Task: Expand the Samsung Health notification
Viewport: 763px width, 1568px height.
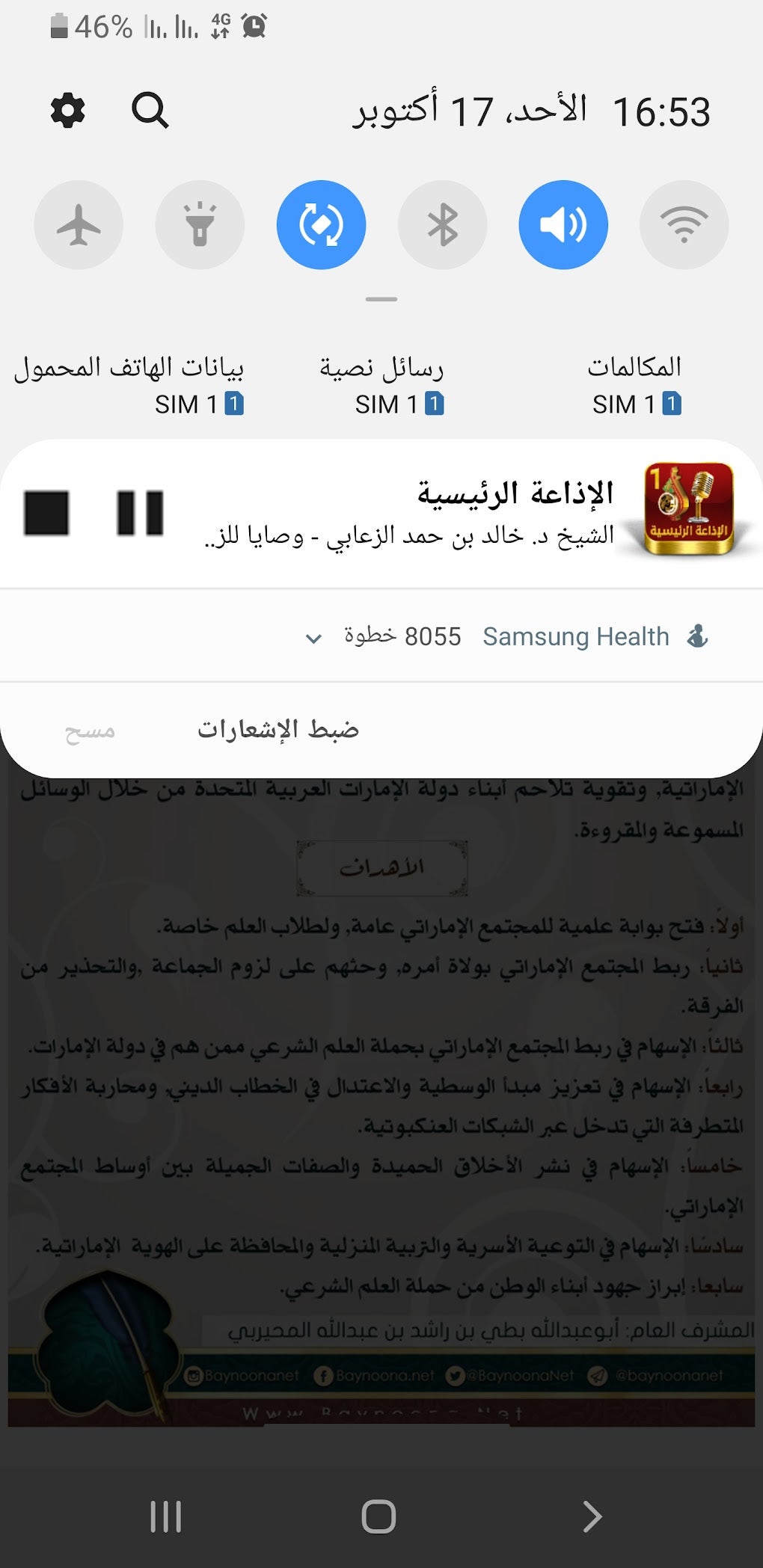Action: tap(314, 638)
